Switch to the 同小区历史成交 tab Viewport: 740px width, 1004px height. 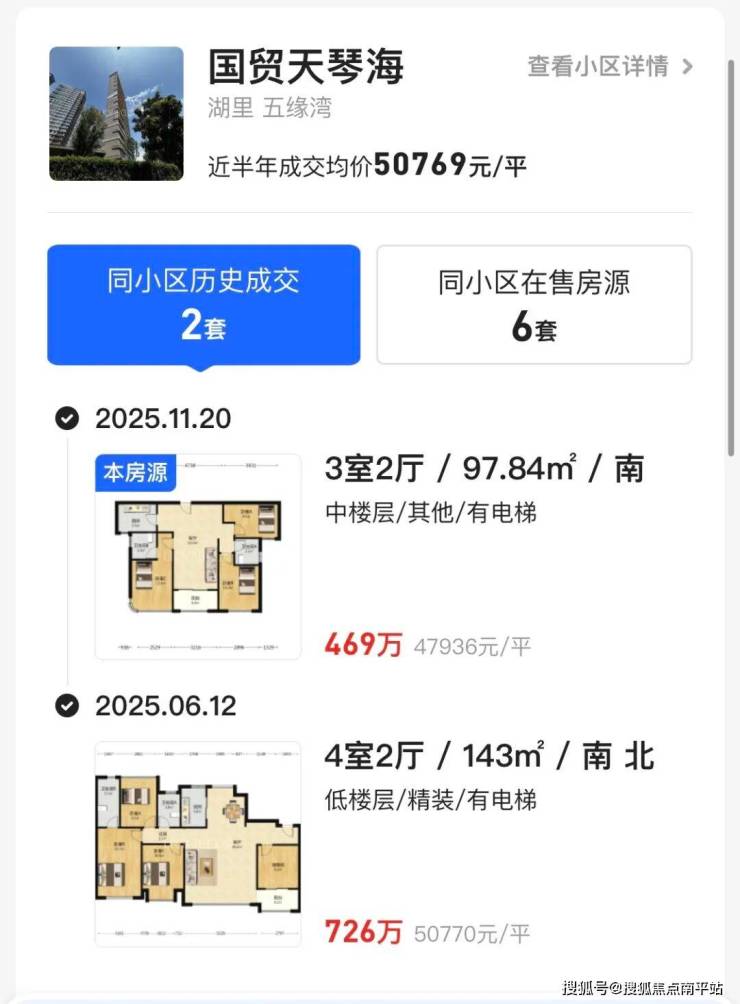click(x=203, y=304)
